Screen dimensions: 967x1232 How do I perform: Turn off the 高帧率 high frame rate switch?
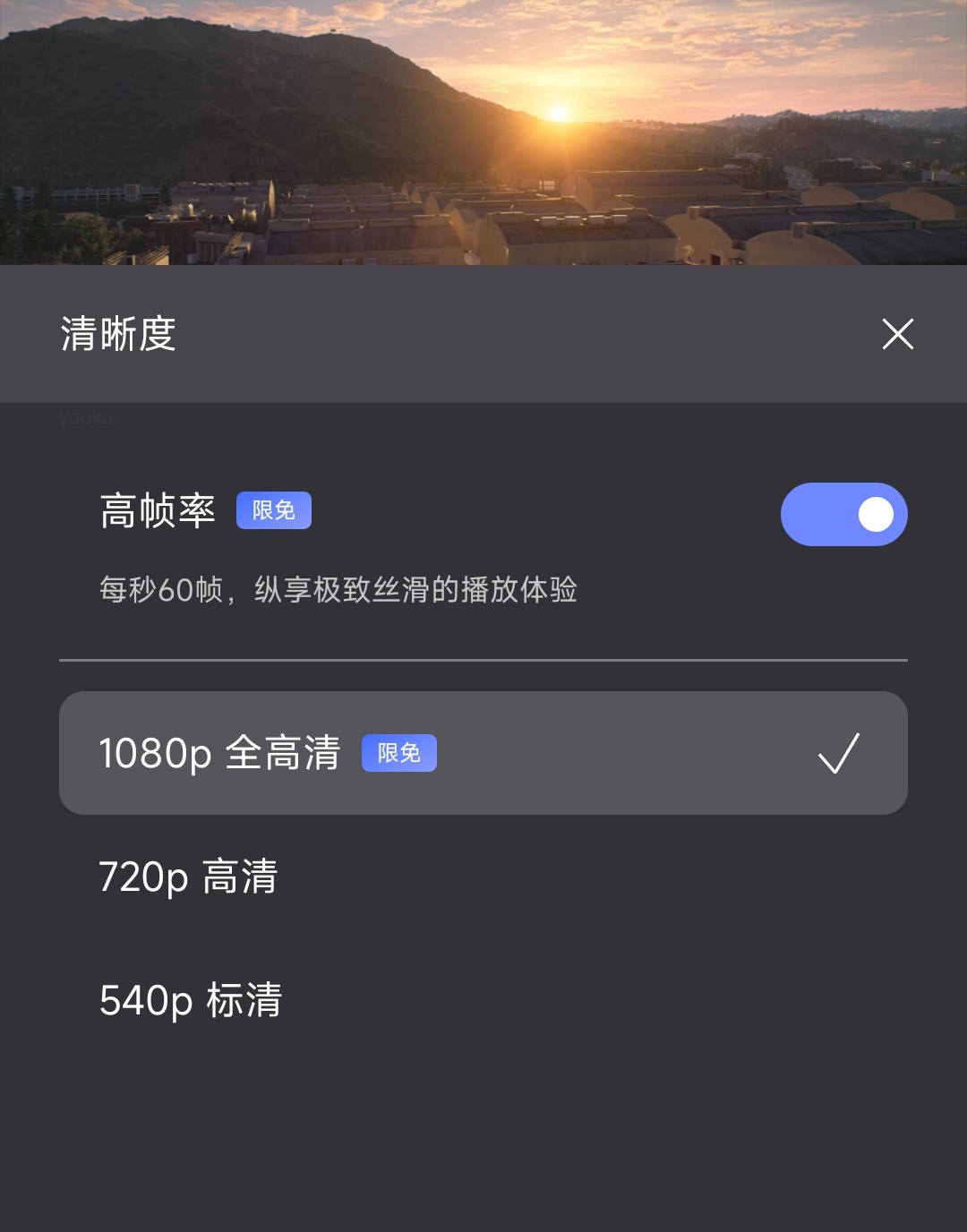[843, 515]
